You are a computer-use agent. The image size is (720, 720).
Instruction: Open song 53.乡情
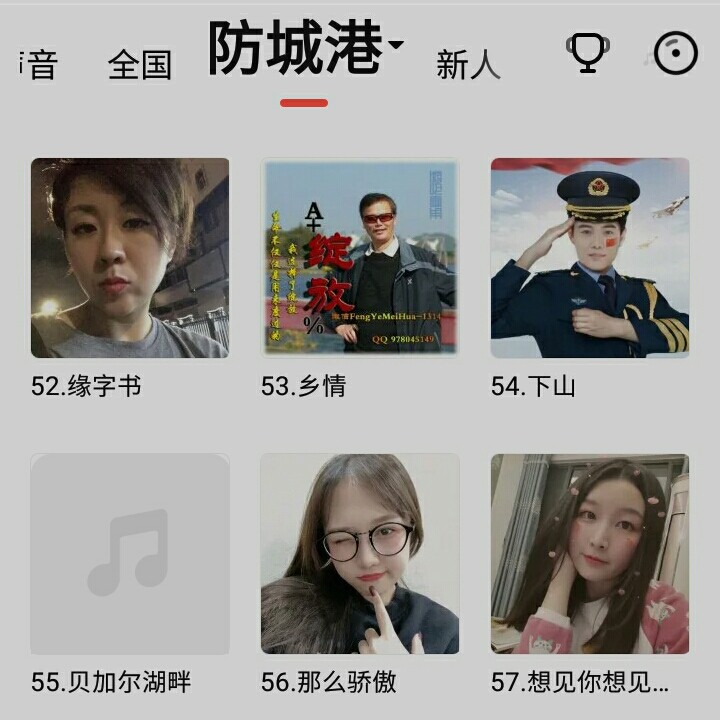tap(360, 258)
